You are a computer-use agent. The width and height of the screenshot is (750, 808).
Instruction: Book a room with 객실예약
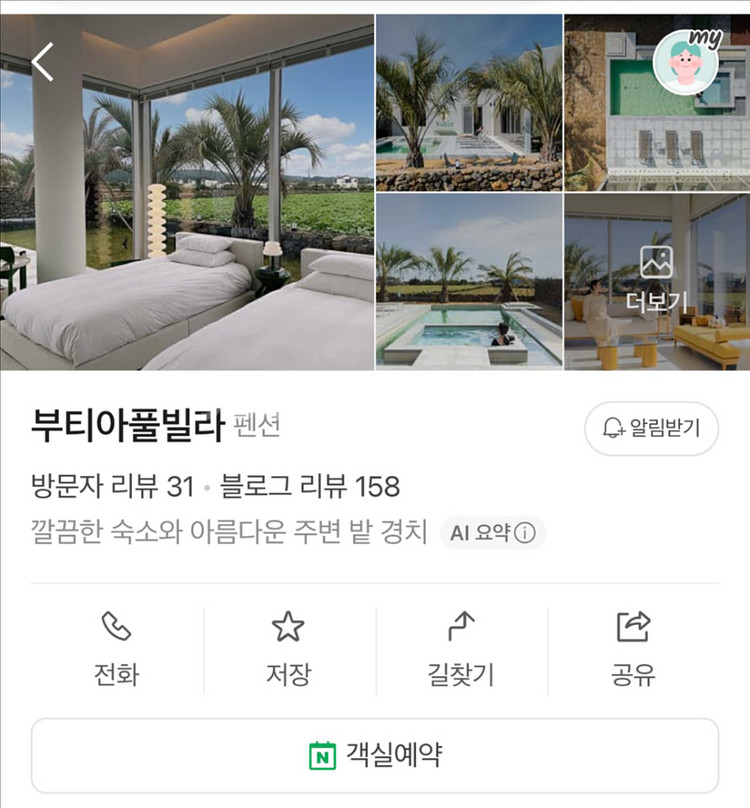375,755
